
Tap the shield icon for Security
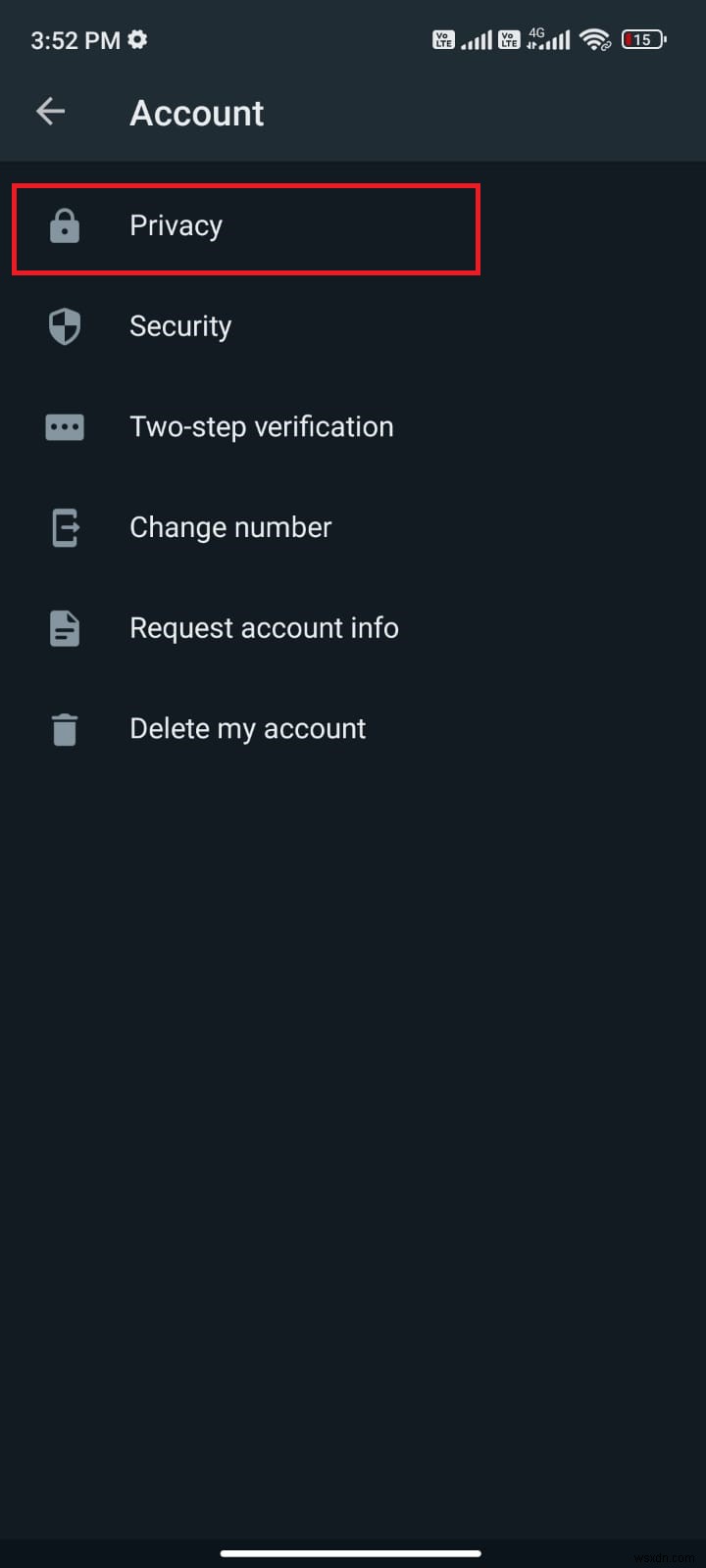pos(64,327)
